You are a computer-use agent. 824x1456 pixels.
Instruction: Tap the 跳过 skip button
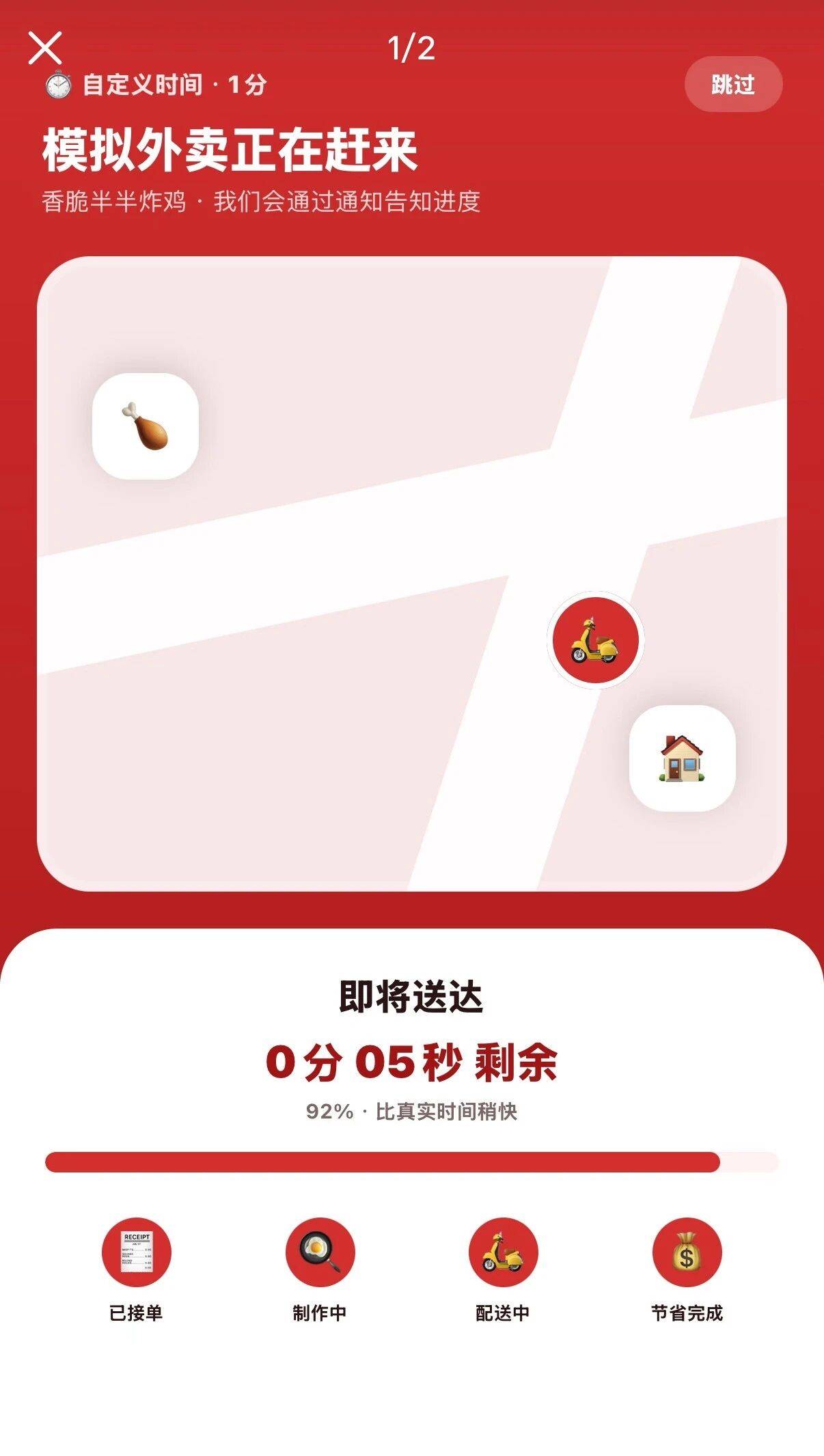[x=733, y=84]
